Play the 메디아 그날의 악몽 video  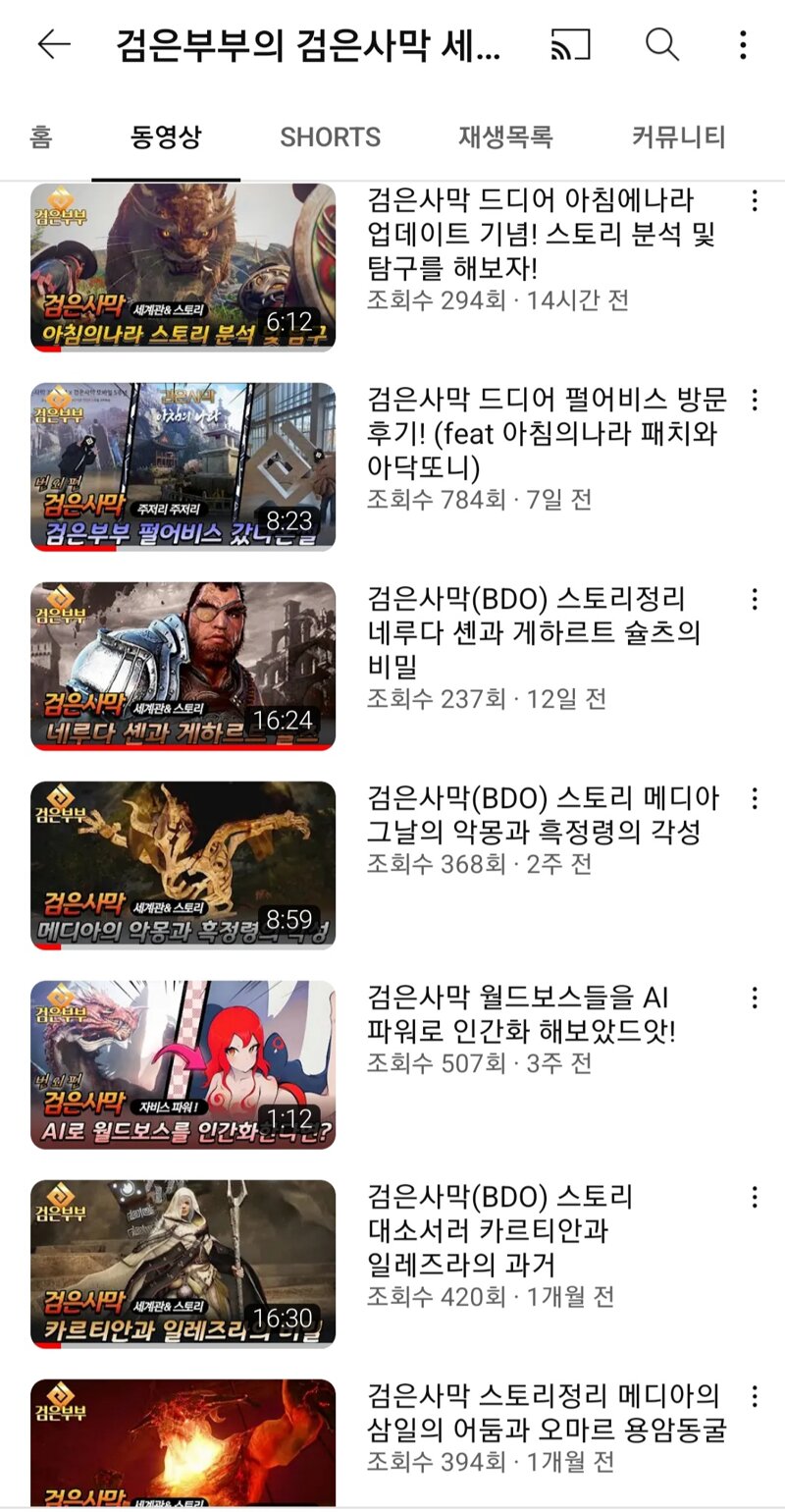pos(183,865)
